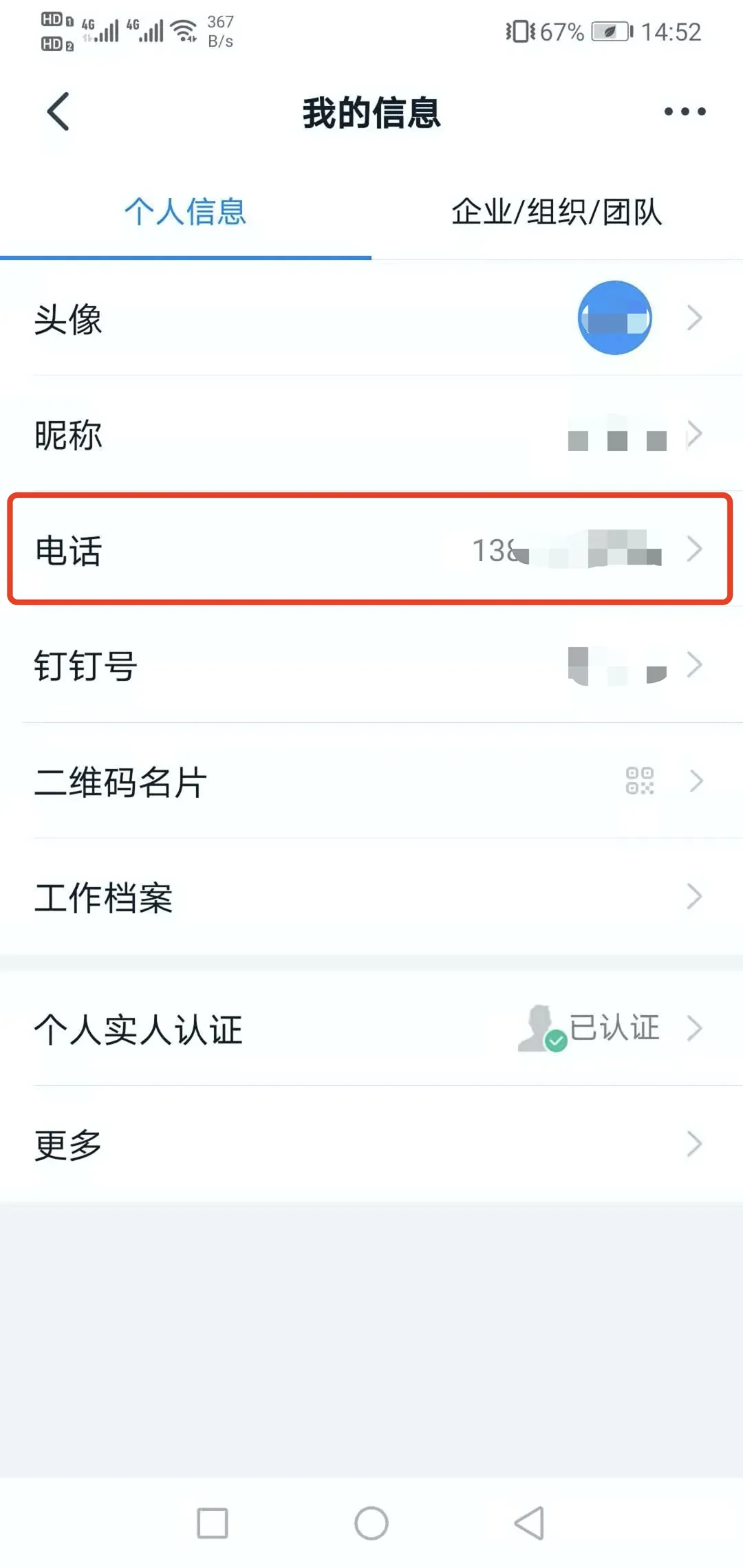Open 个人实人认证 verification row
This screenshot has width=743, height=1568.
coord(371,1029)
